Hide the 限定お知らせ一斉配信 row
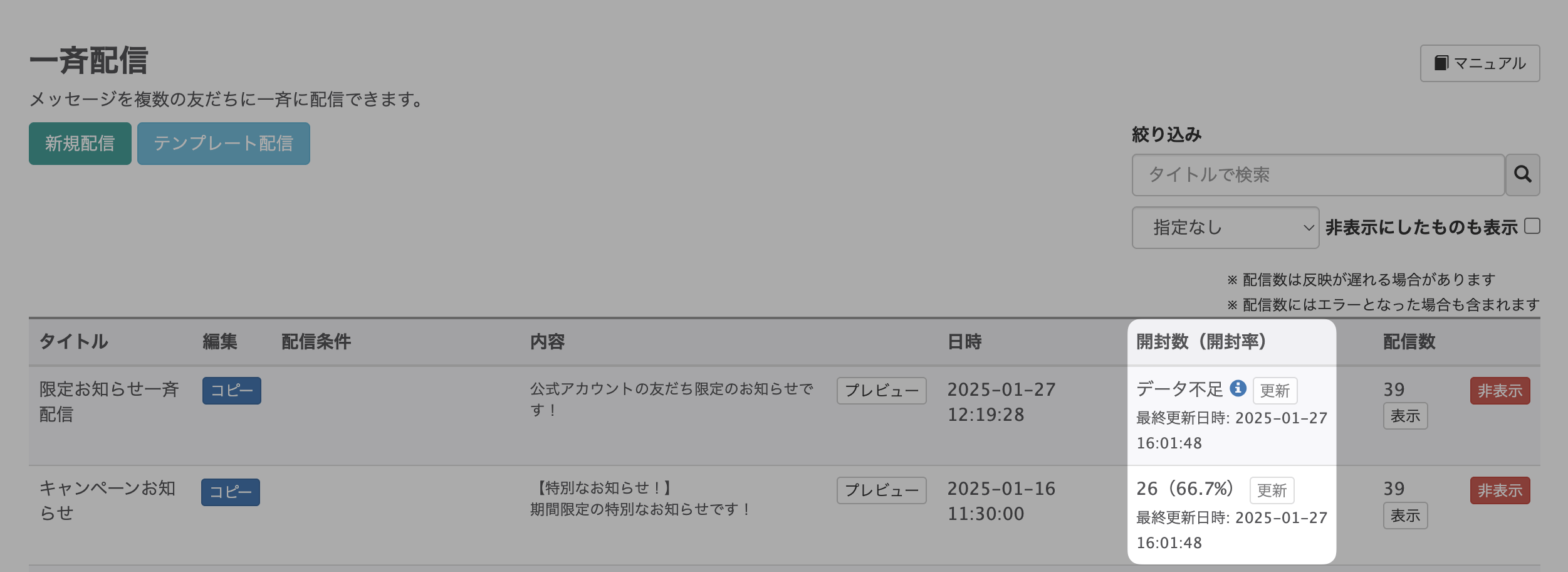The width and height of the screenshot is (1568, 572). [1500, 391]
